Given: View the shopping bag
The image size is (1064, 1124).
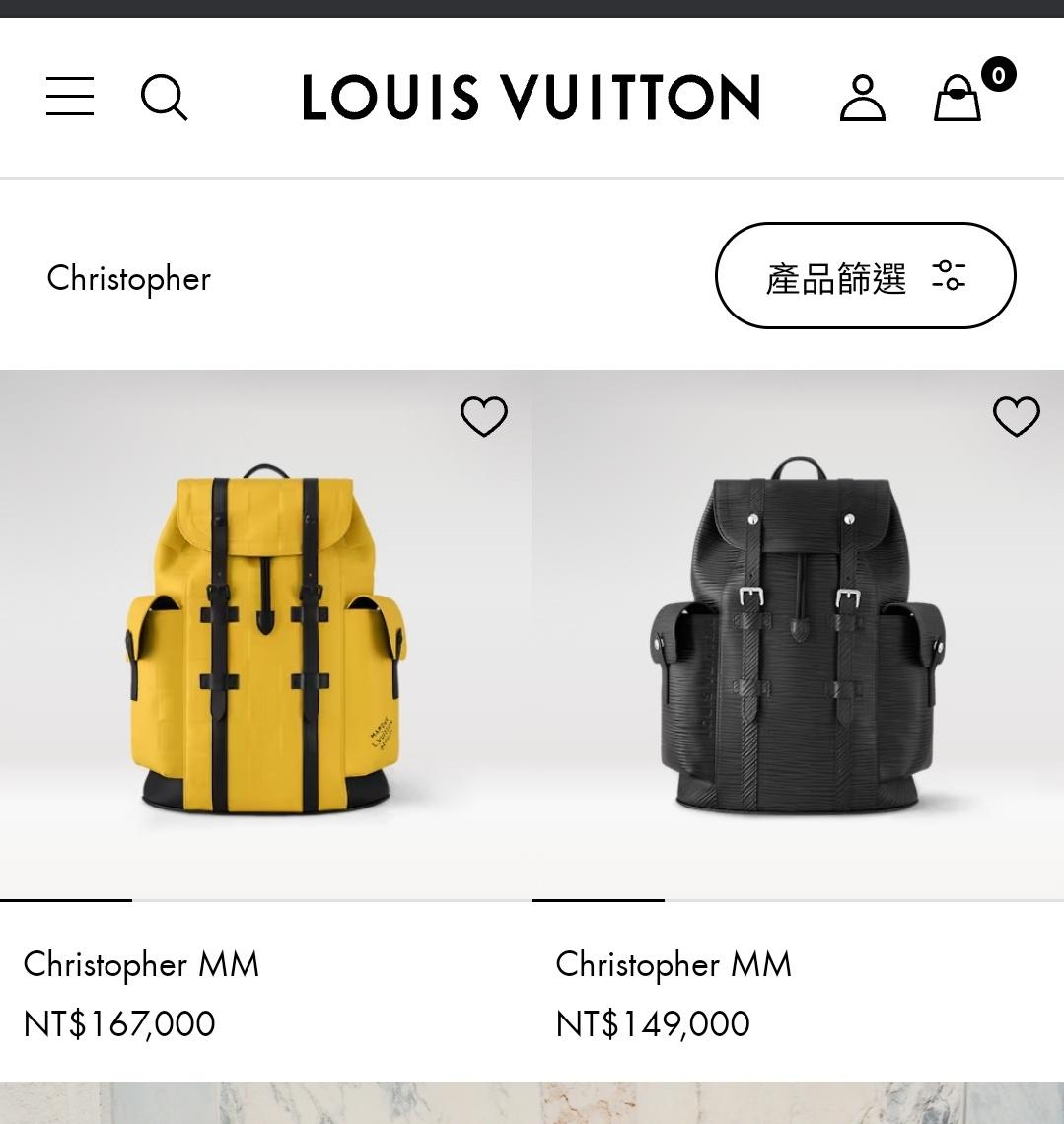Looking at the screenshot, I should tap(958, 98).
